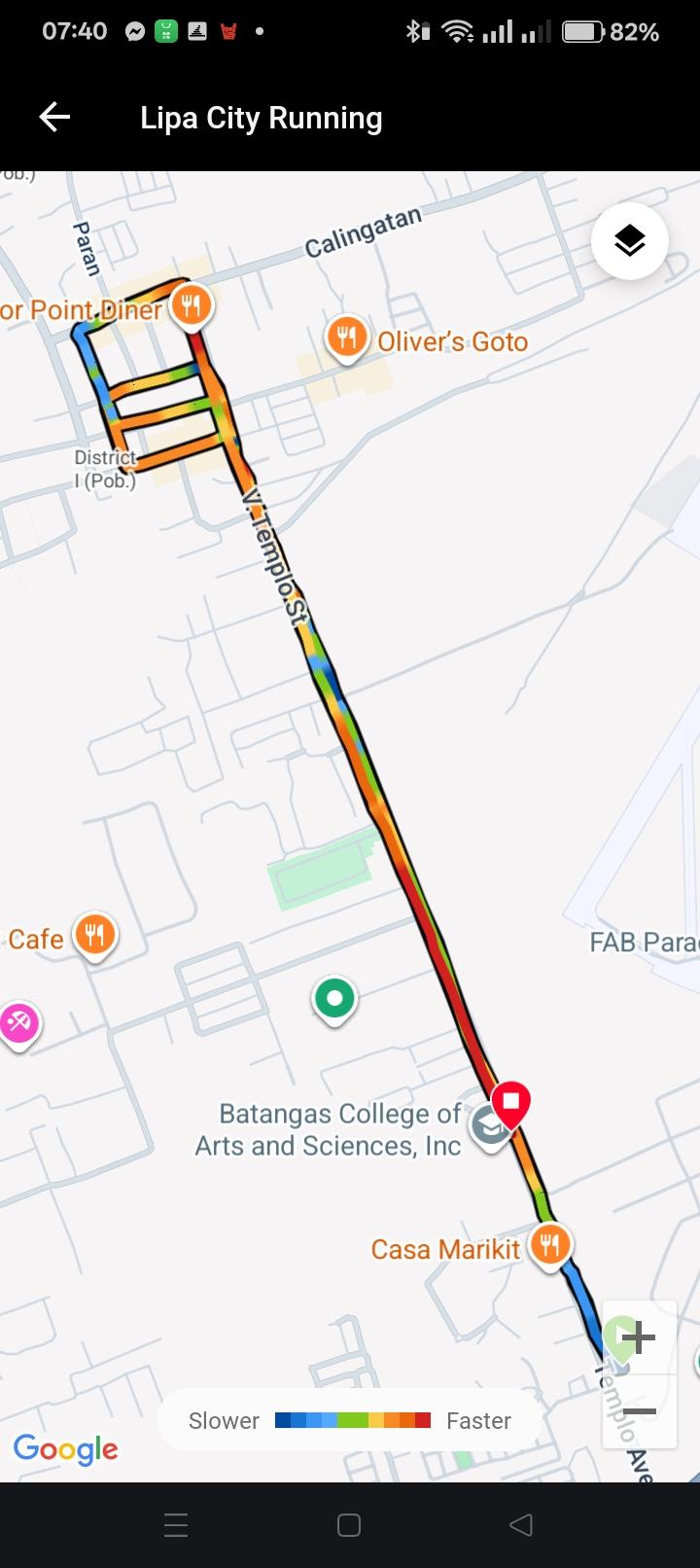
Task: Tap the red finish marker on route
Action: [510, 1103]
